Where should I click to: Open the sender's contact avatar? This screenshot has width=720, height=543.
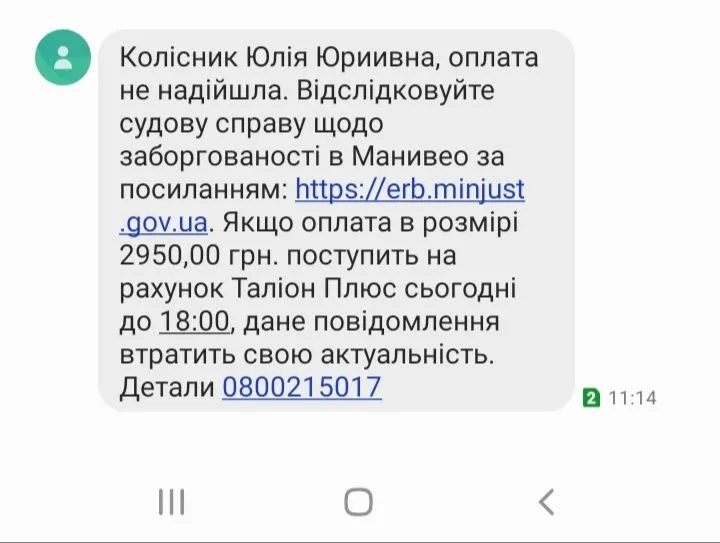(63, 57)
